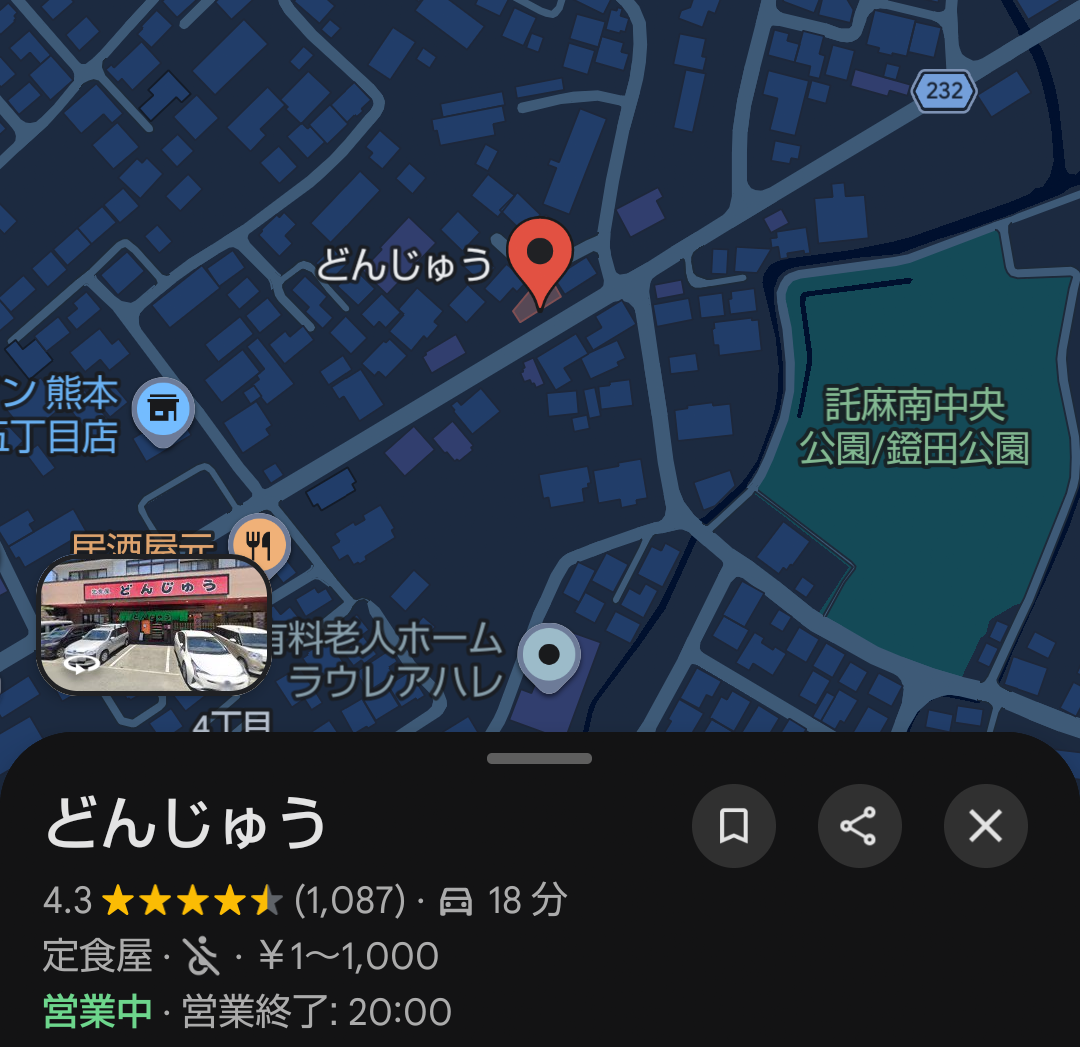Save どんじゅう with the bookmark icon
1080x1047 pixels.
(734, 826)
